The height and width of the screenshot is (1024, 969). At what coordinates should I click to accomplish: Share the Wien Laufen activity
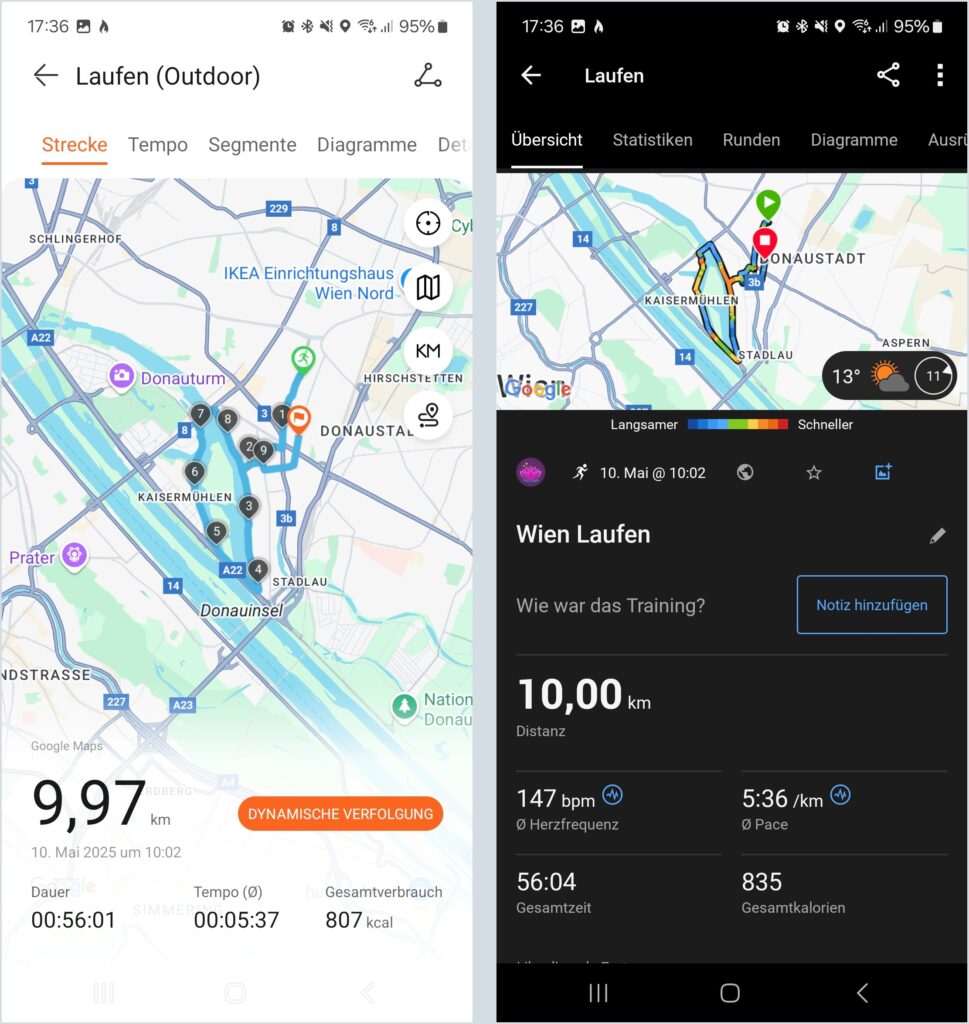click(888, 75)
